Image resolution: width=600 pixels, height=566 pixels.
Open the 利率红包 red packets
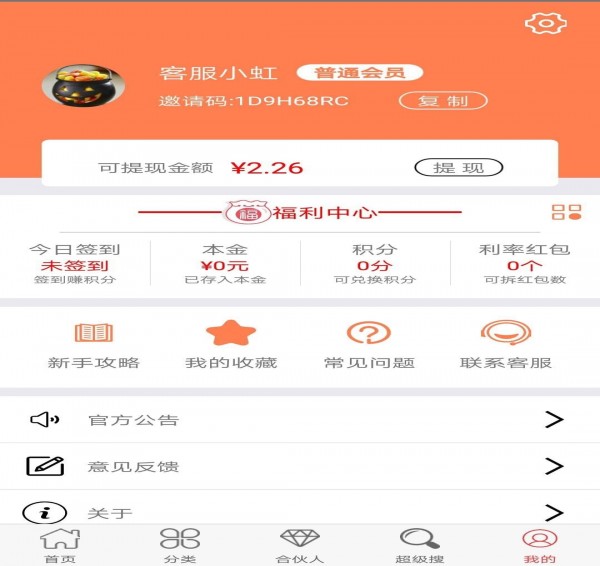[x=525, y=264]
